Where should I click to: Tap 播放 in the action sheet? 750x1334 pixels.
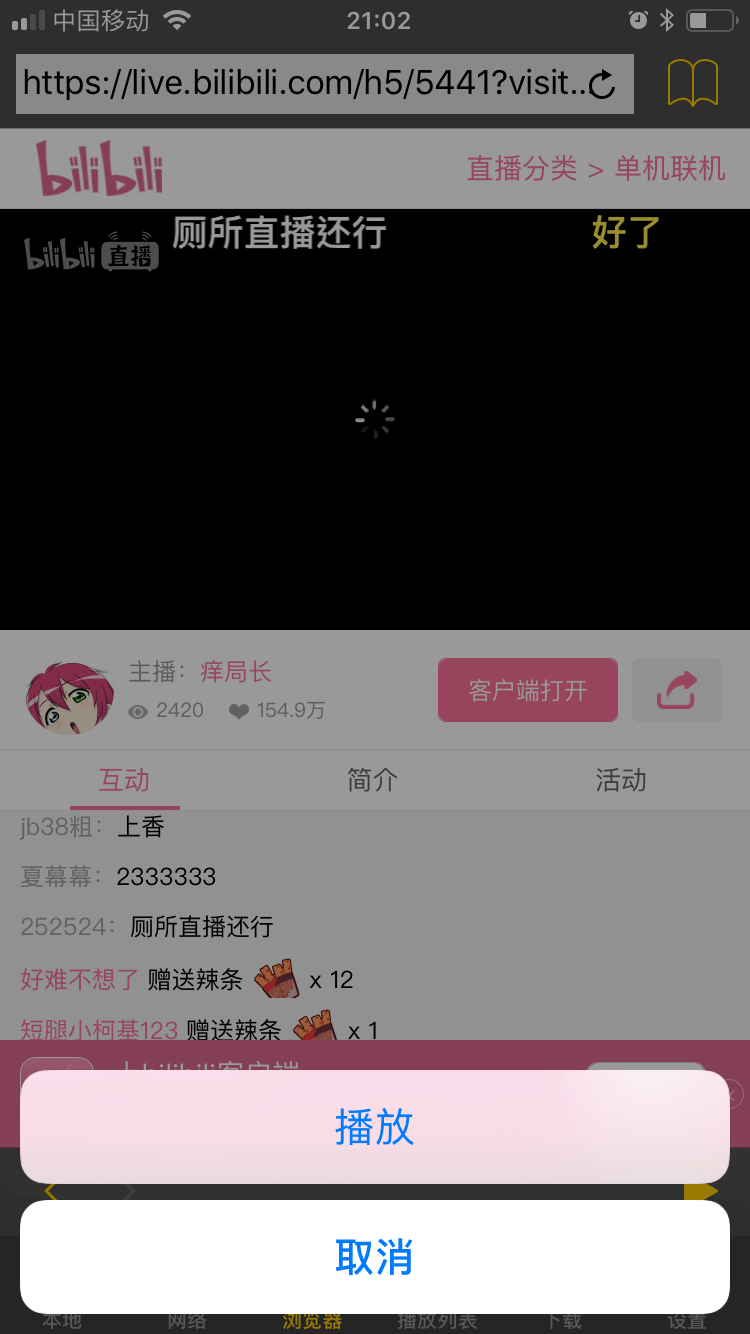374,1127
